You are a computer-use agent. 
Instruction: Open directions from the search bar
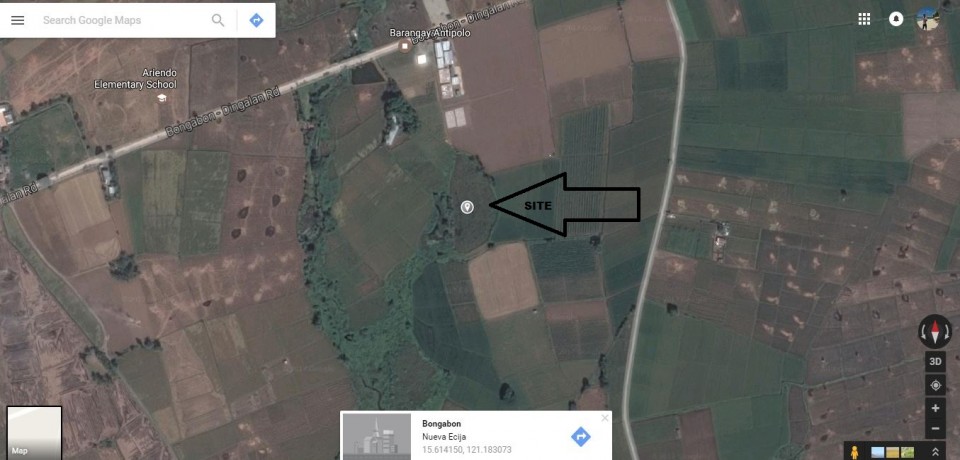click(x=256, y=20)
